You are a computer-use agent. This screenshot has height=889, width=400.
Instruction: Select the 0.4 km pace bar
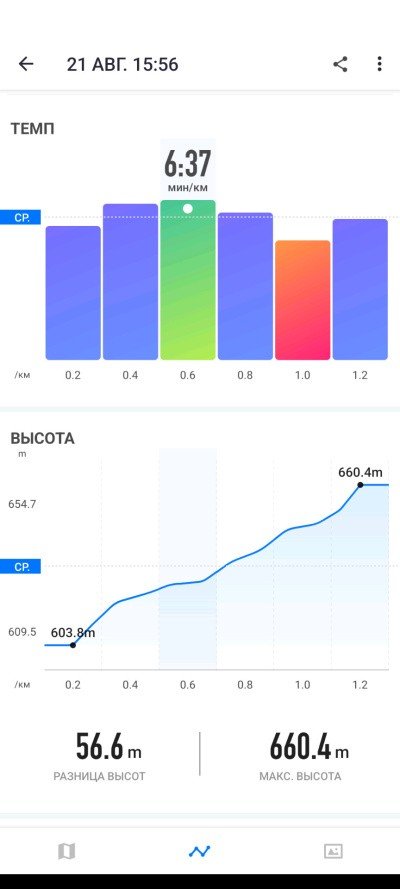click(x=130, y=282)
